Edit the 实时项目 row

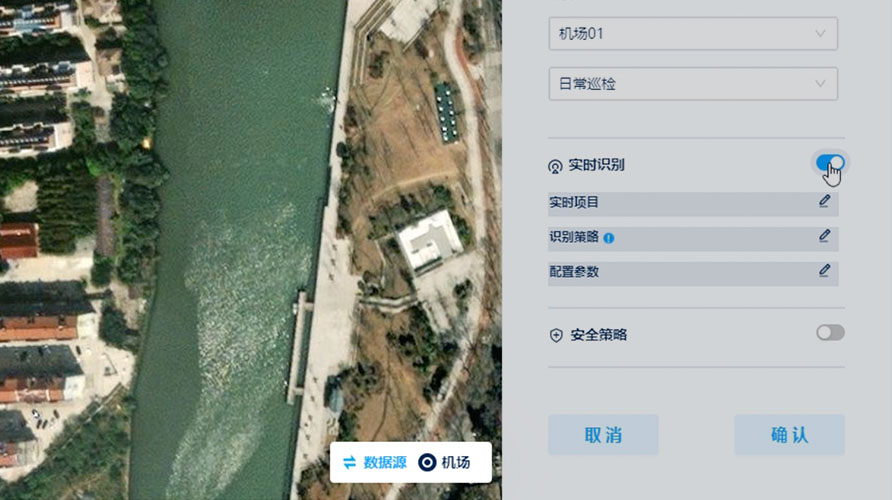pos(824,201)
